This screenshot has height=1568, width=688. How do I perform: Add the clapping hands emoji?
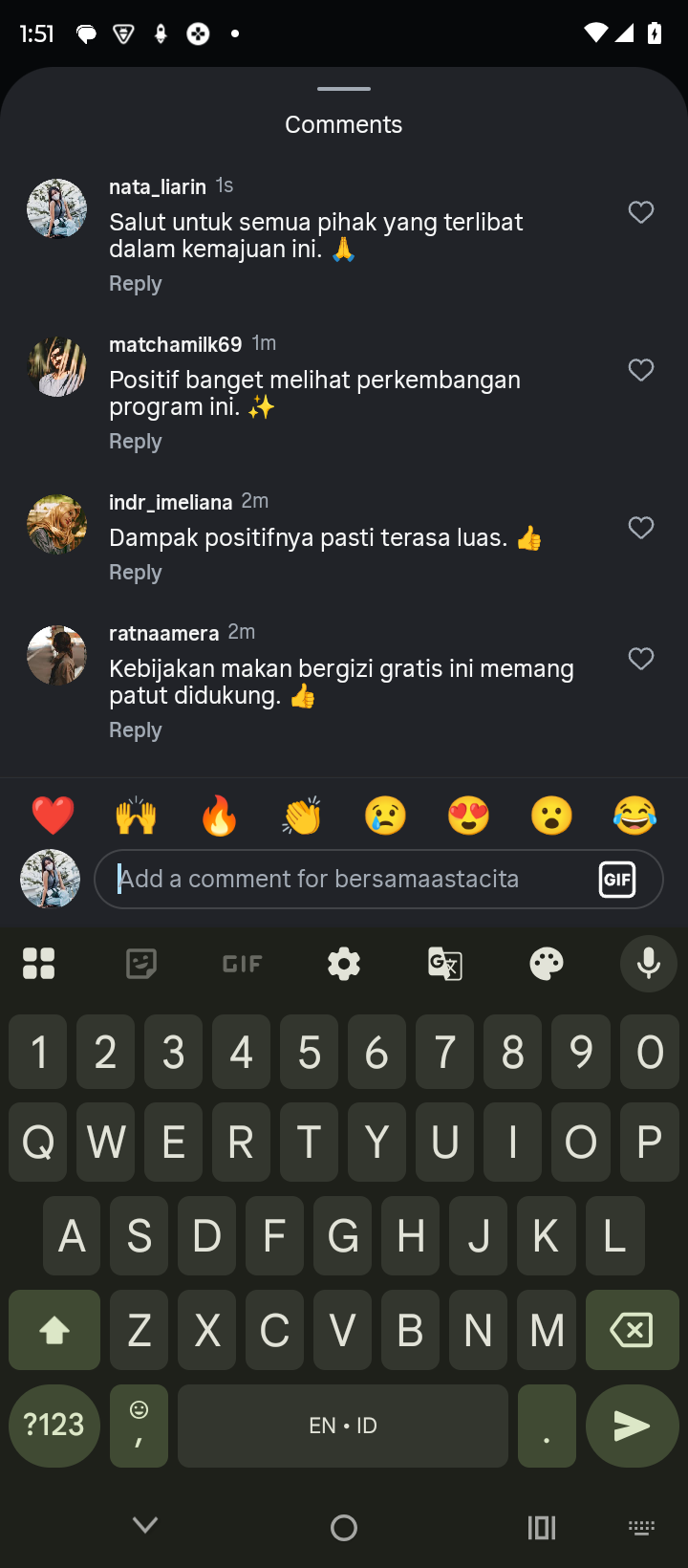(x=302, y=817)
